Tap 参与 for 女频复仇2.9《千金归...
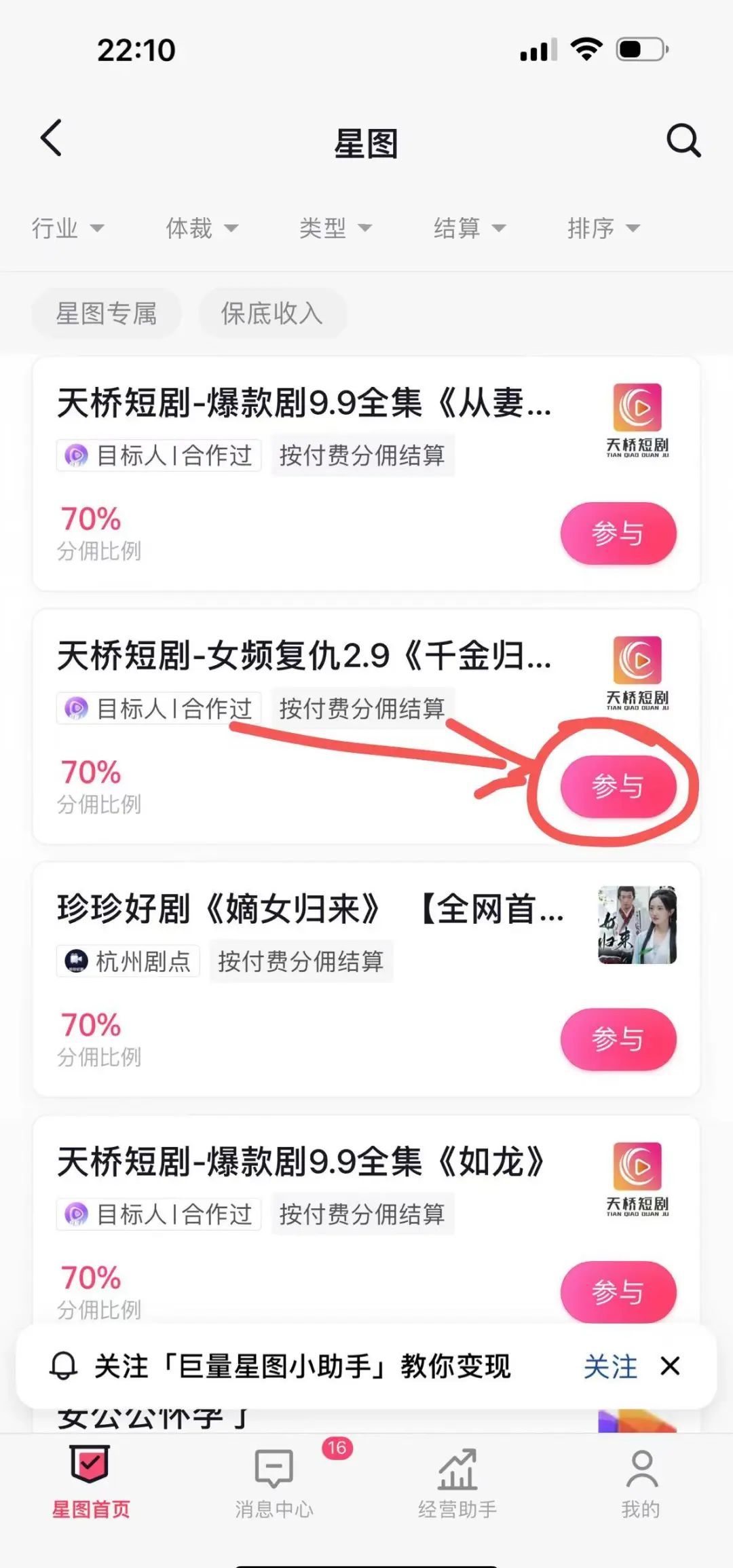The image size is (733, 1568). (x=618, y=786)
